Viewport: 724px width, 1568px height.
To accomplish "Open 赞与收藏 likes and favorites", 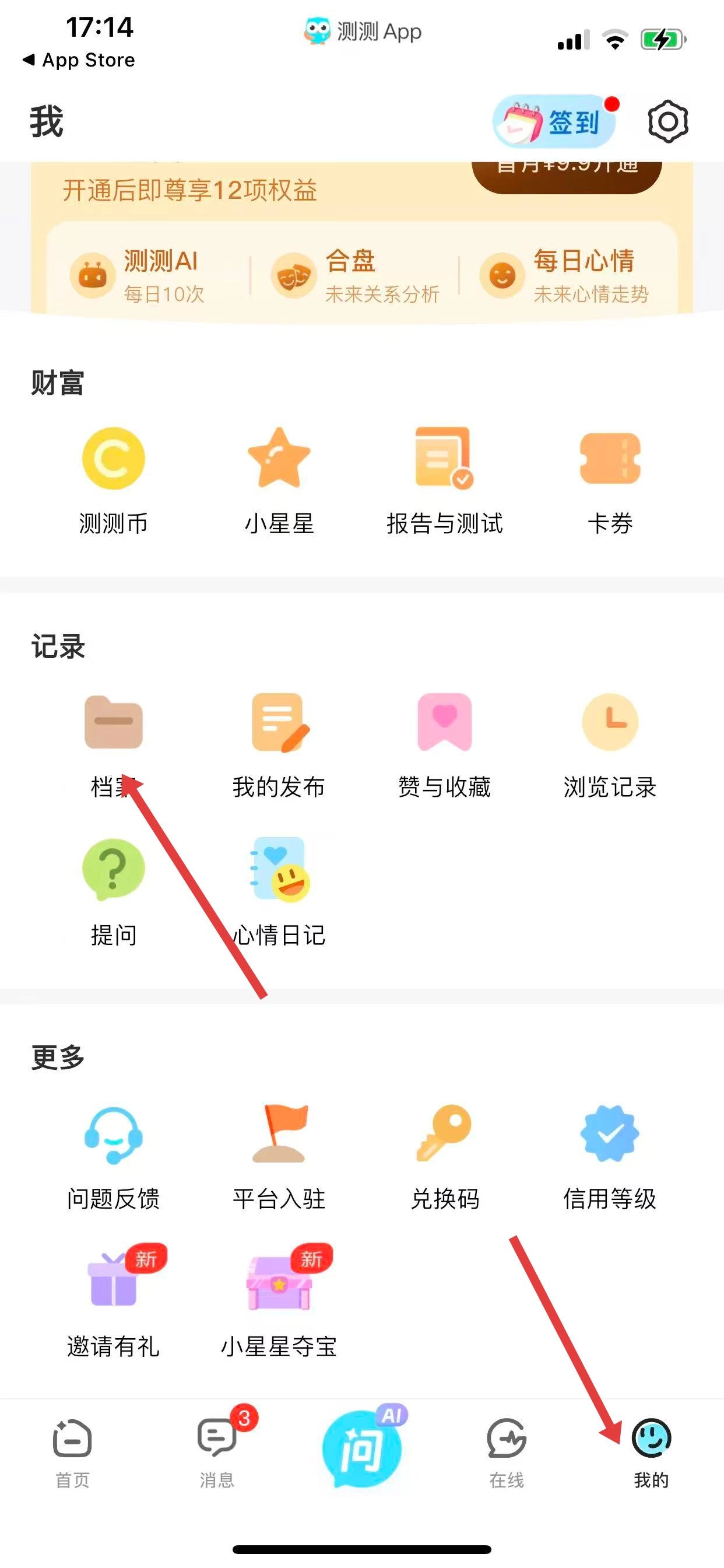I will coord(445,744).
